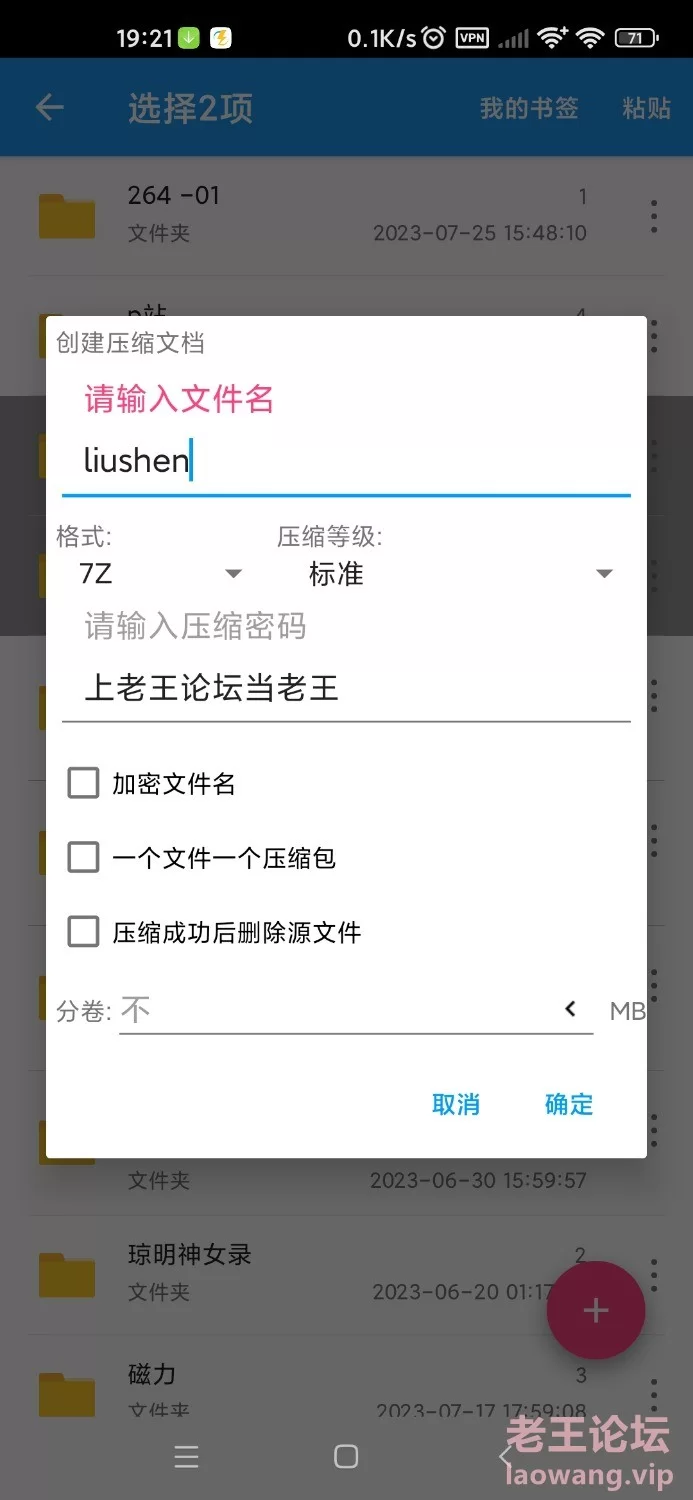The height and width of the screenshot is (1500, 693).
Task: Open the 7Z format dropdown
Action: pos(159,574)
